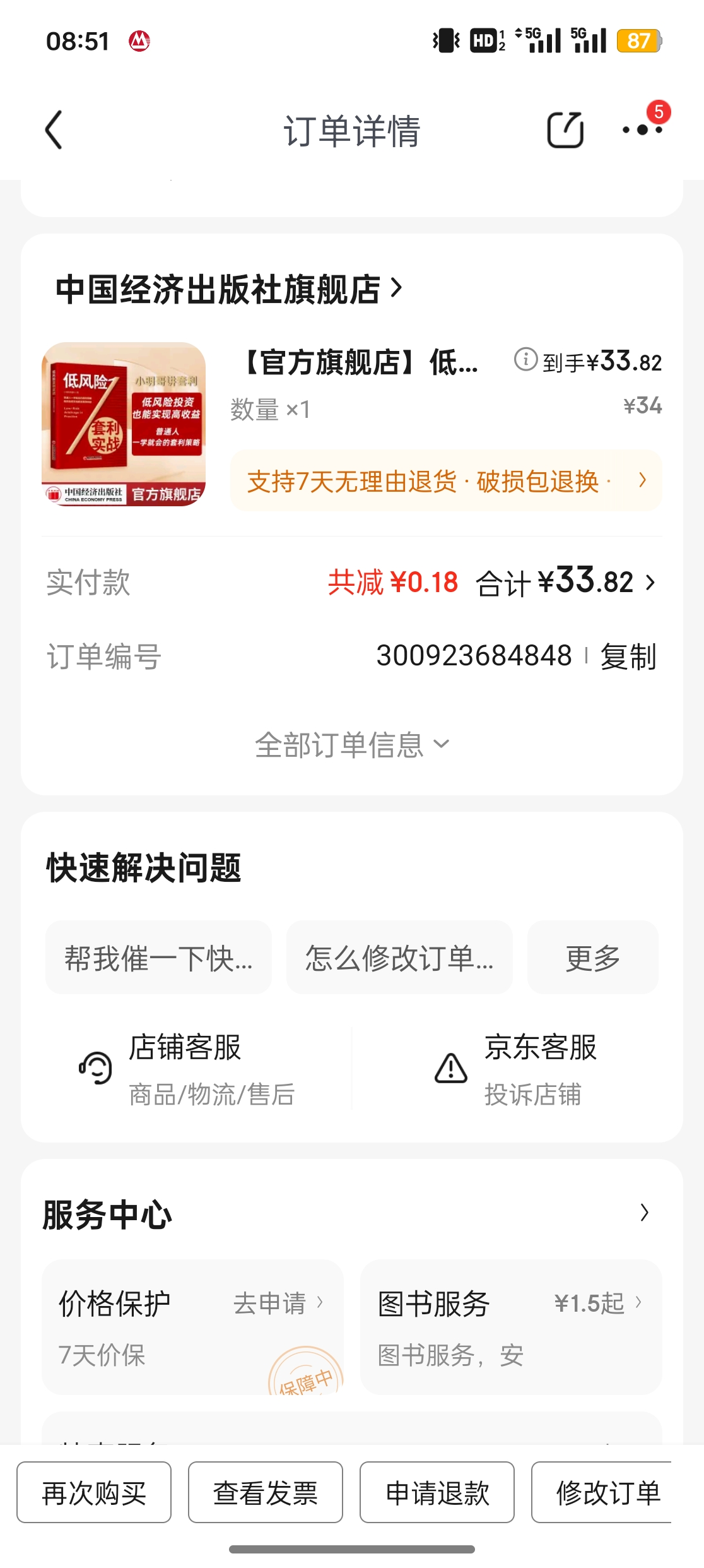Show 更多 quick questions
Screen dimensions: 704x1568
tap(592, 958)
